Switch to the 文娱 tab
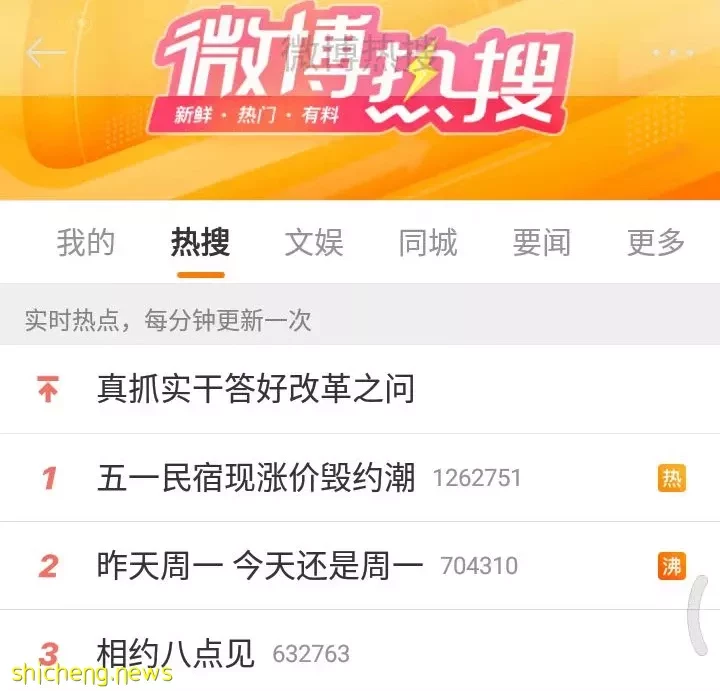The image size is (720, 691). (x=314, y=243)
